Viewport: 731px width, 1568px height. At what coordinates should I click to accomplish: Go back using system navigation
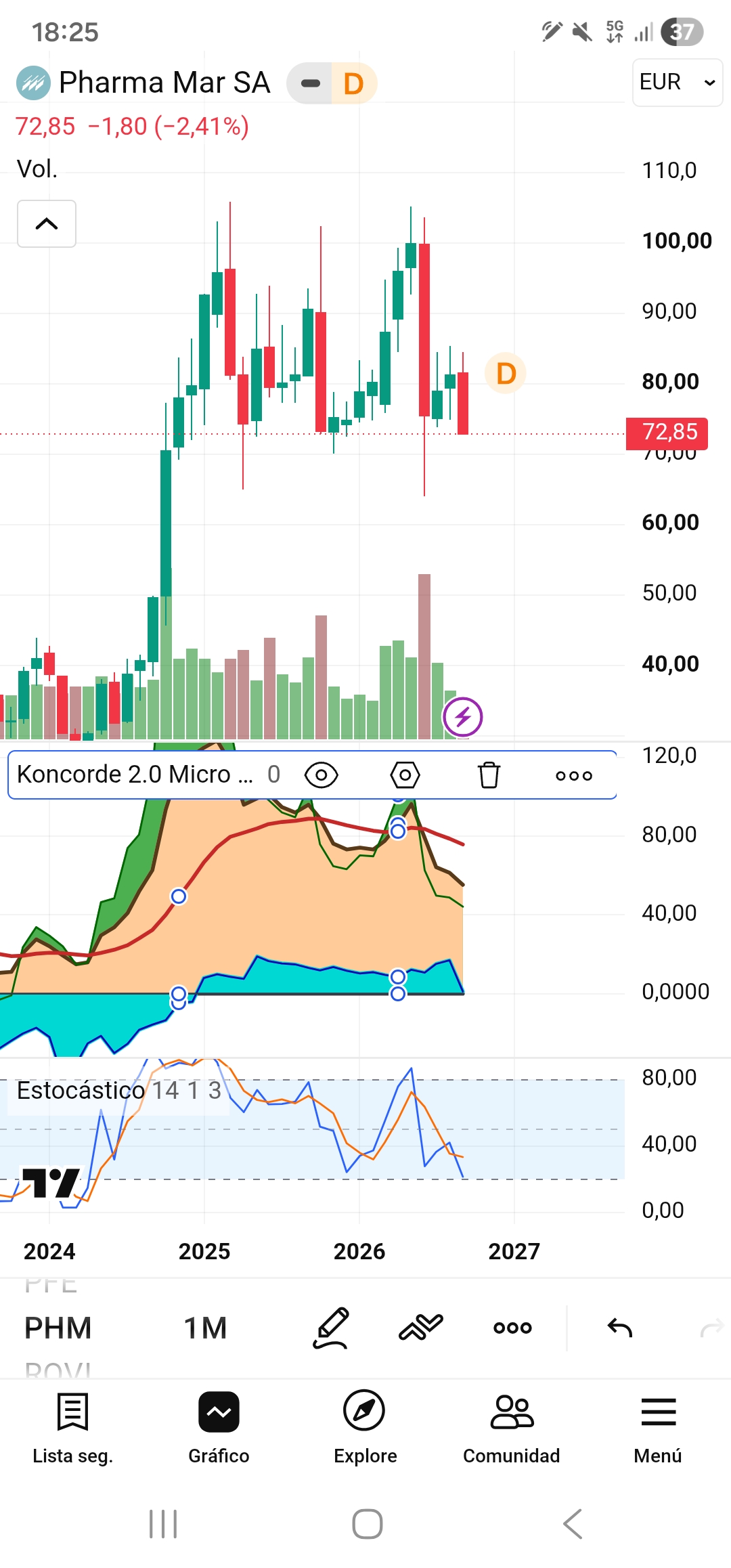tap(573, 1524)
